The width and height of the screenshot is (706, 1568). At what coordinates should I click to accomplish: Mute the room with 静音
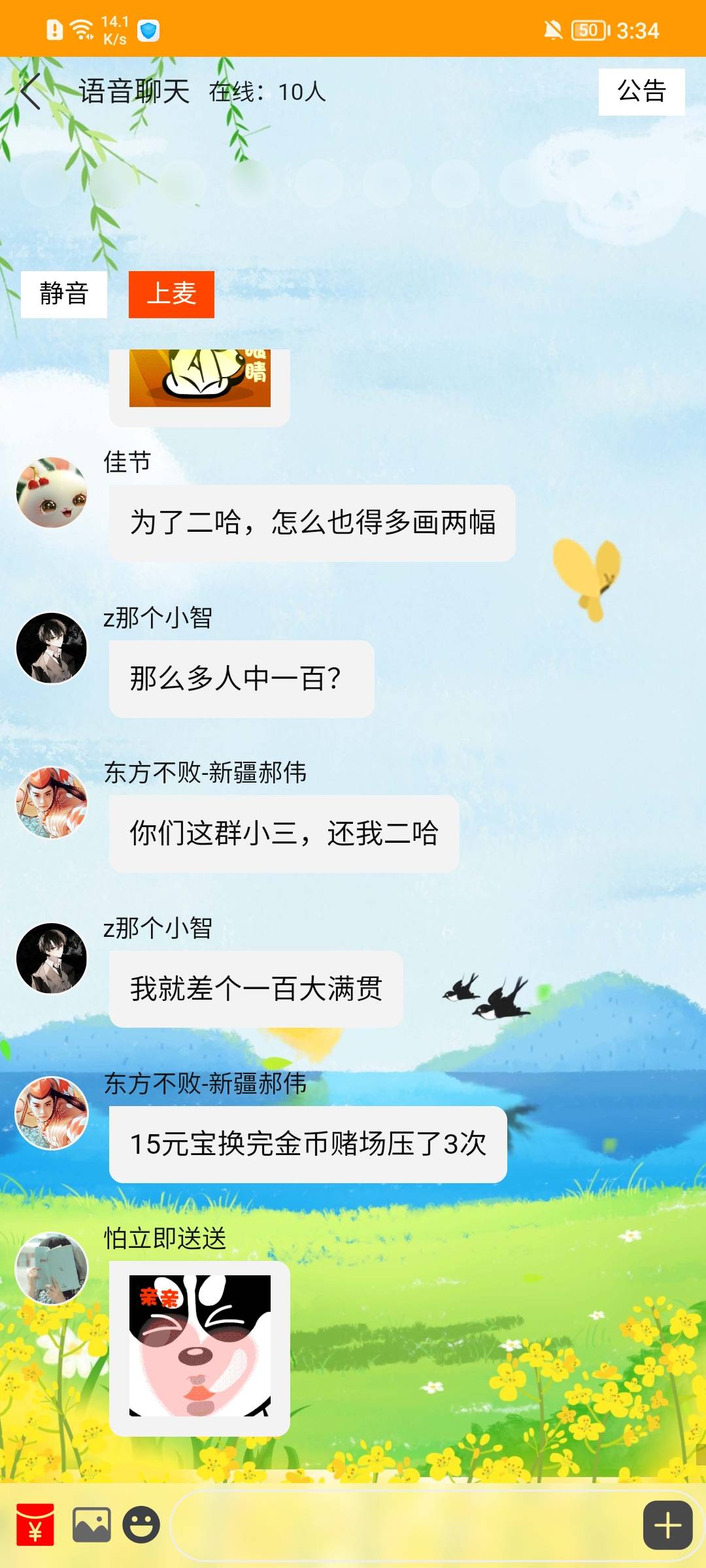[x=64, y=294]
